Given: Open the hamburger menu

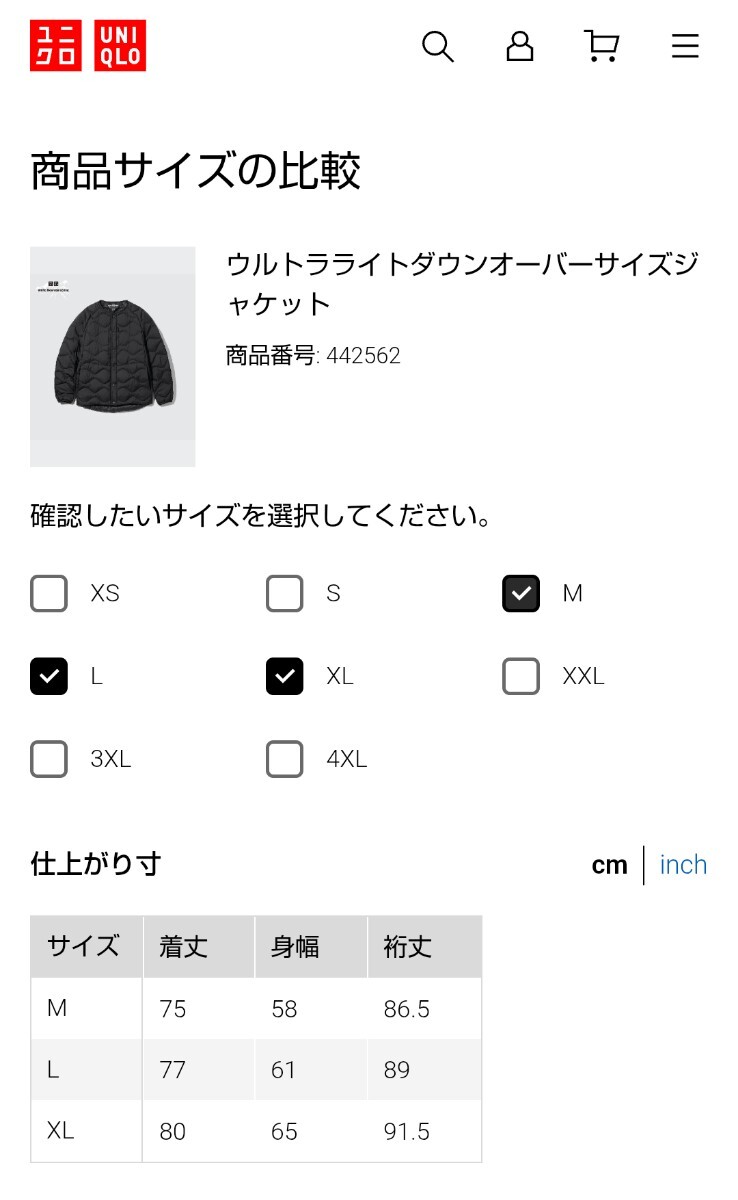Looking at the screenshot, I should point(685,46).
